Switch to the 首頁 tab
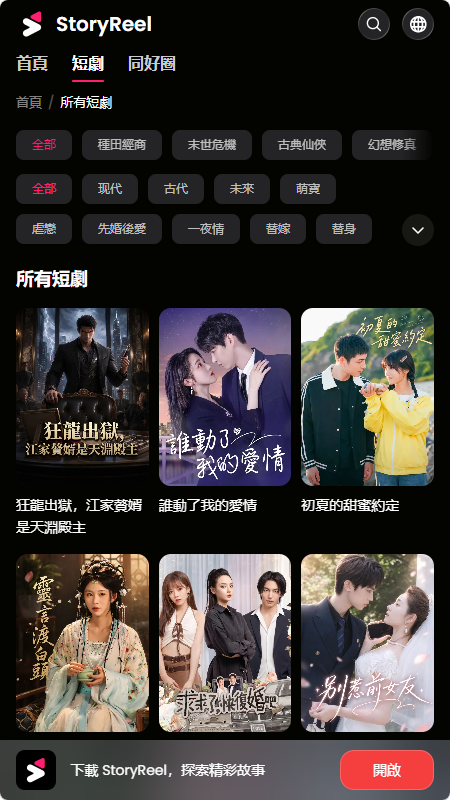450x800 pixels. [x=32, y=64]
